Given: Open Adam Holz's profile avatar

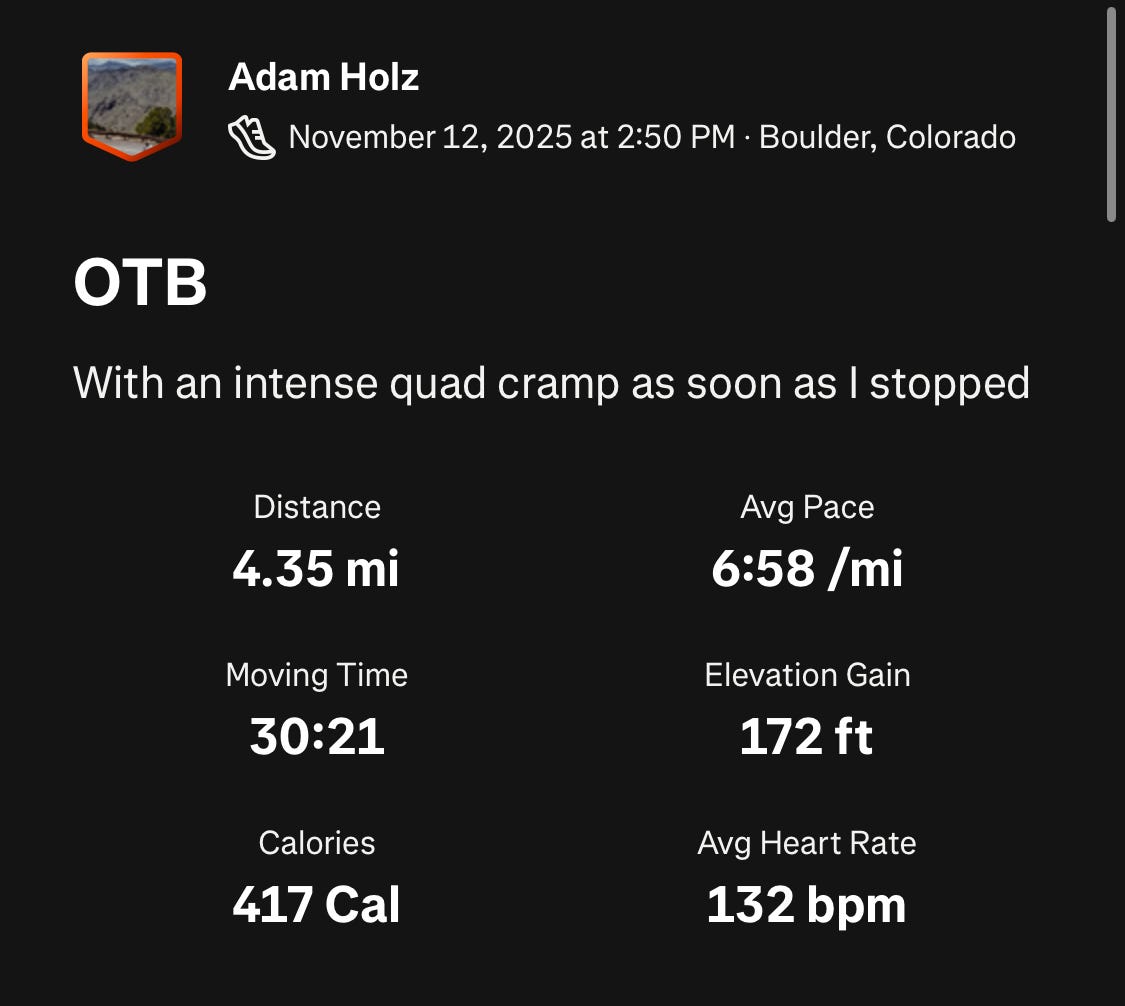Looking at the screenshot, I should click(x=131, y=106).
